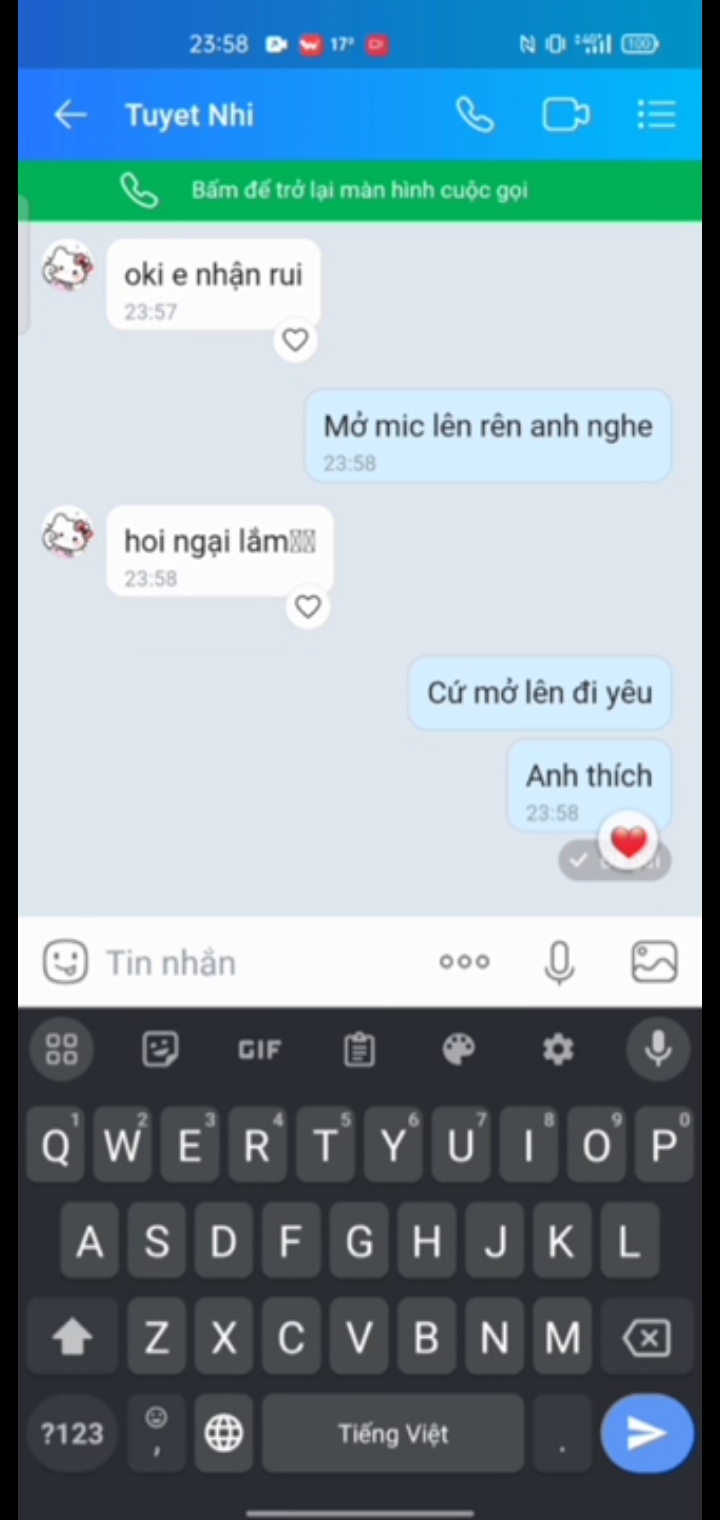Like the message 'oki e nhận rui'
The width and height of the screenshot is (720, 1520).
[x=295, y=341]
